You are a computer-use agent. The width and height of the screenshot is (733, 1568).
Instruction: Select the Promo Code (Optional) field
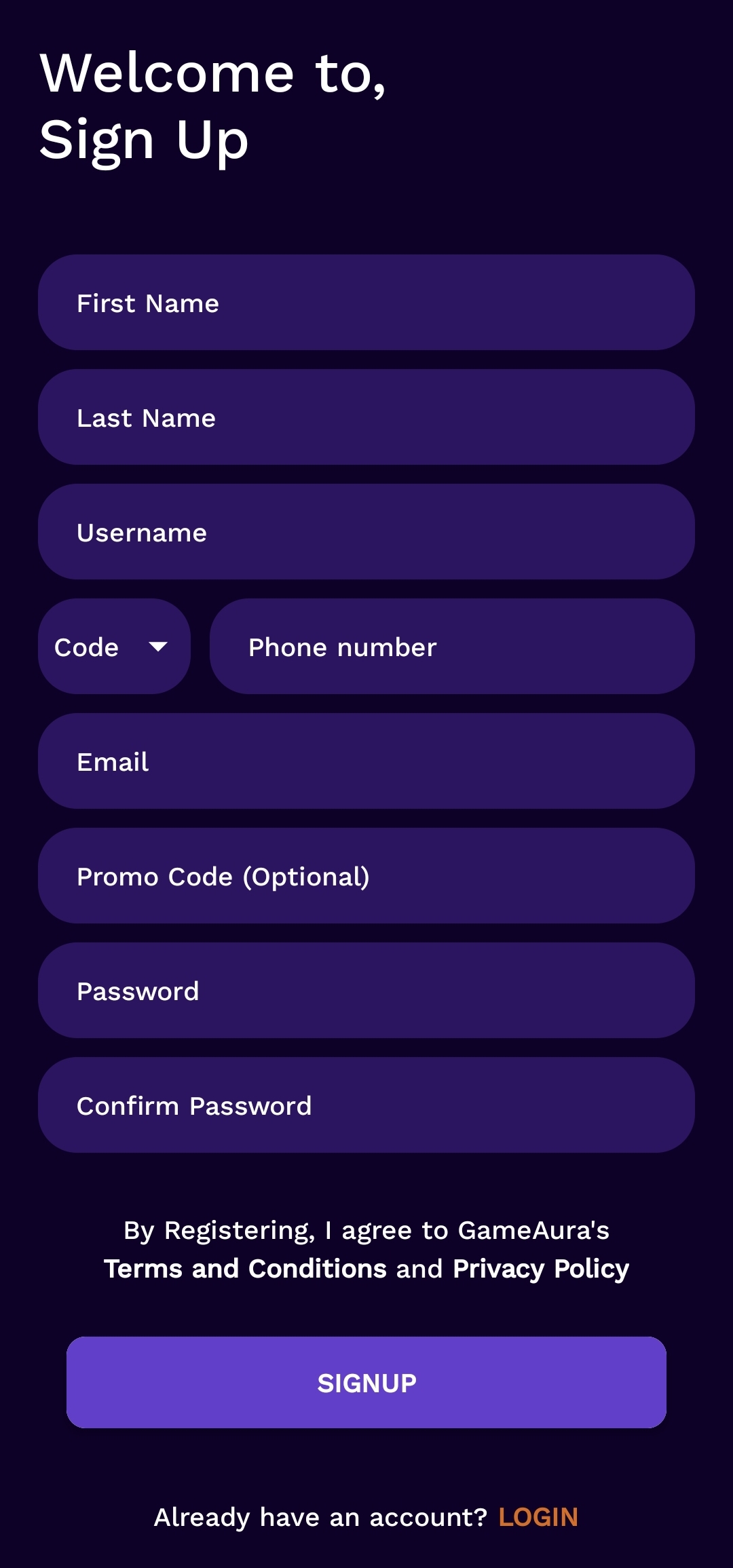click(366, 876)
